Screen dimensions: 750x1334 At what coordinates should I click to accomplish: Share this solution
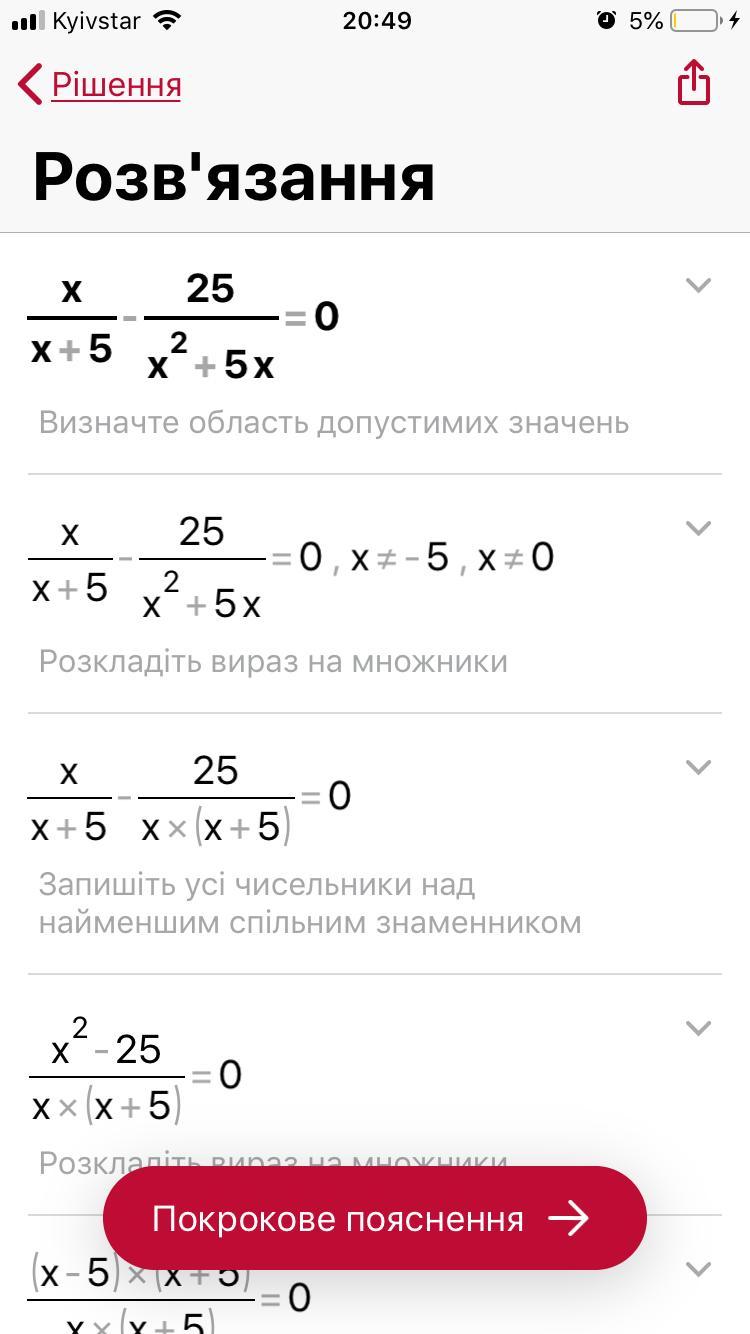click(693, 82)
